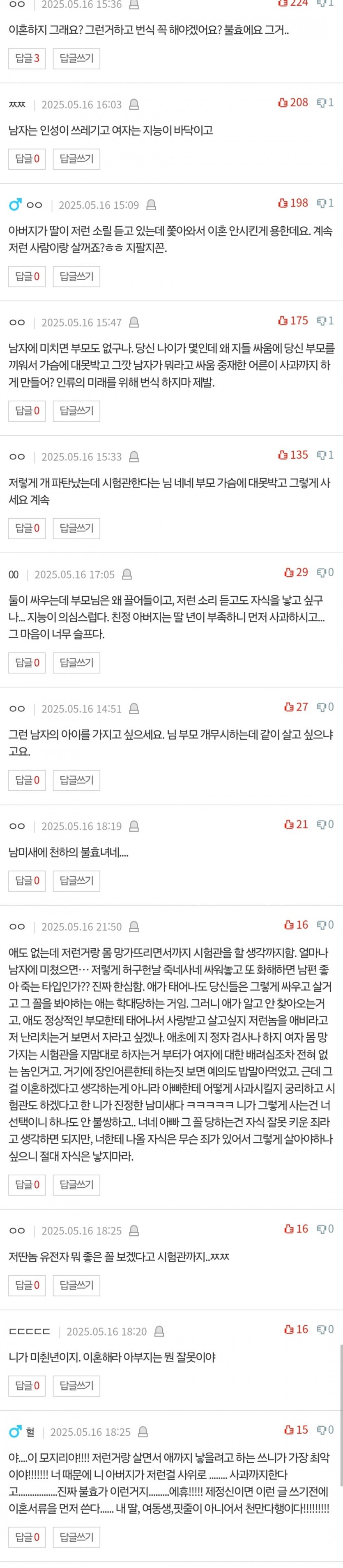Open replies on the 15:47 comment

click(x=27, y=411)
